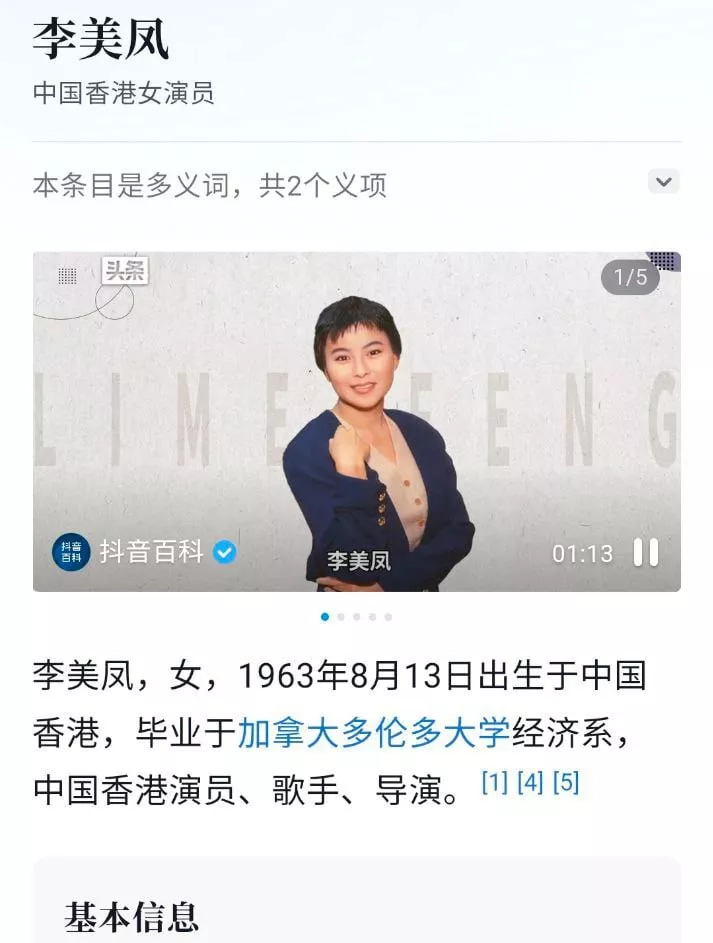Open reference citation [4]
The image size is (713, 943).
pyautogui.click(x=530, y=782)
